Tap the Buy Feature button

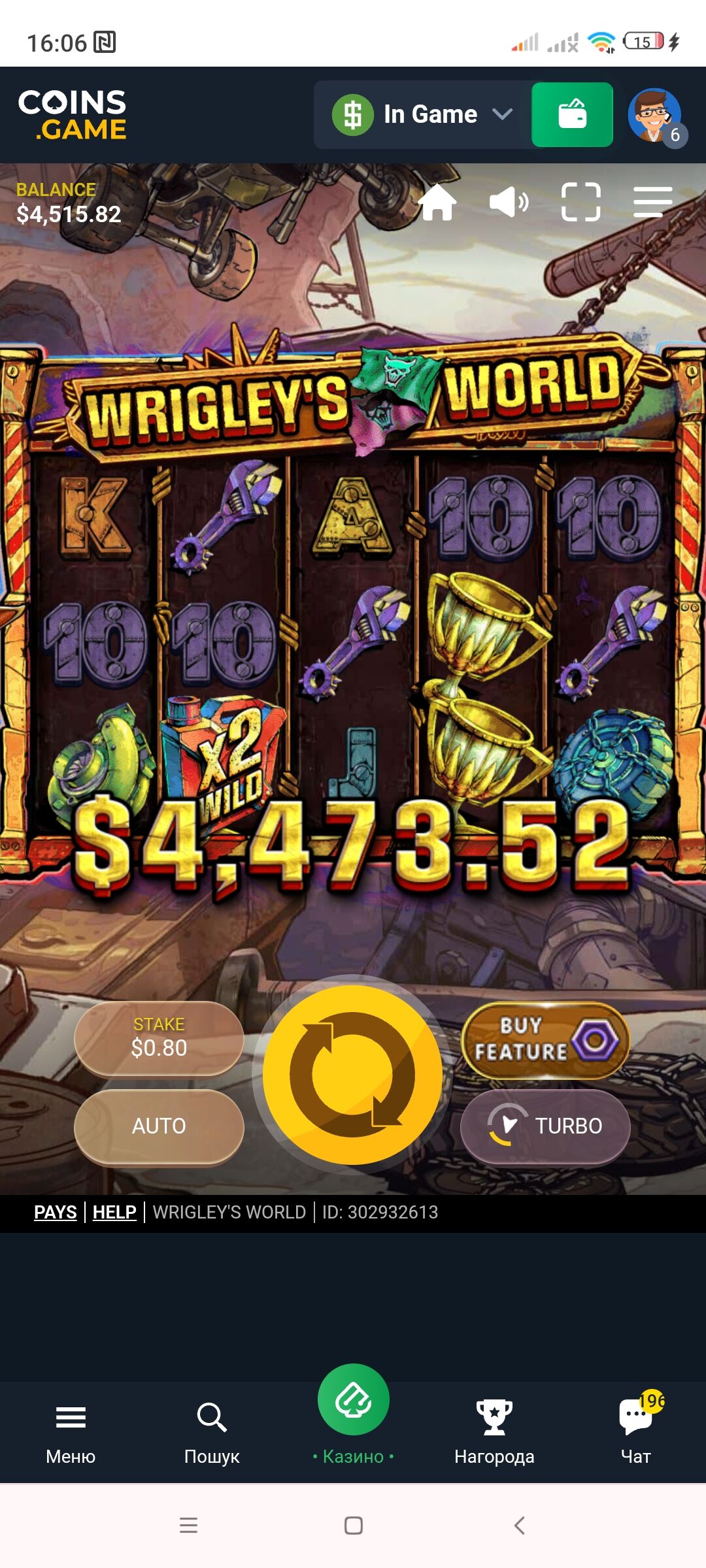(545, 1040)
